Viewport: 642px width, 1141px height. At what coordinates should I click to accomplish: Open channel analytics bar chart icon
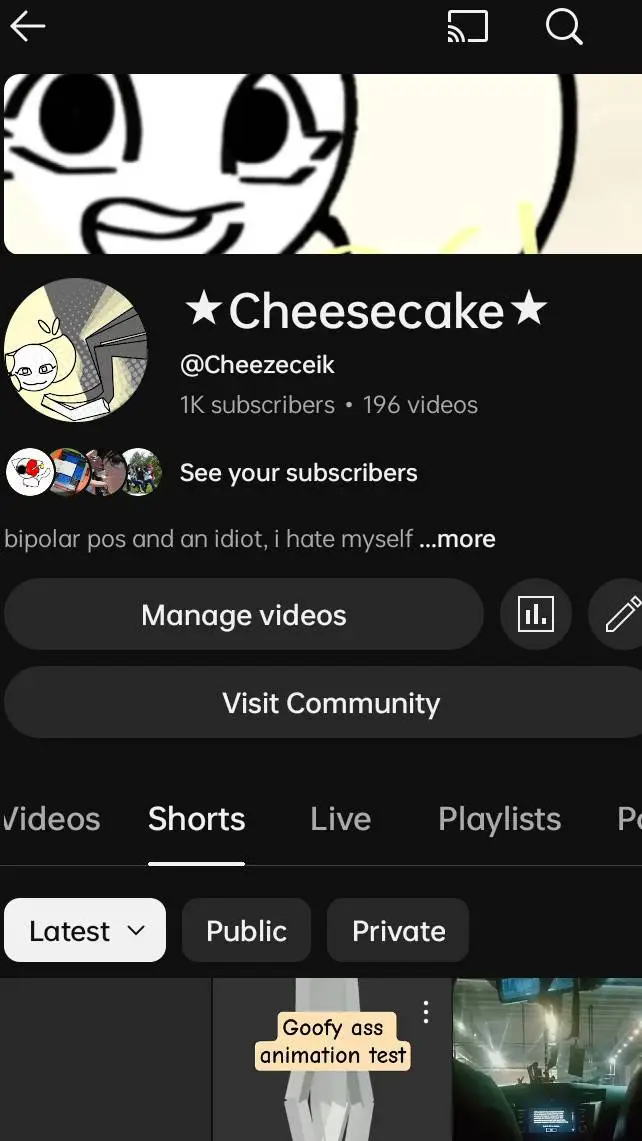pyautogui.click(x=536, y=615)
